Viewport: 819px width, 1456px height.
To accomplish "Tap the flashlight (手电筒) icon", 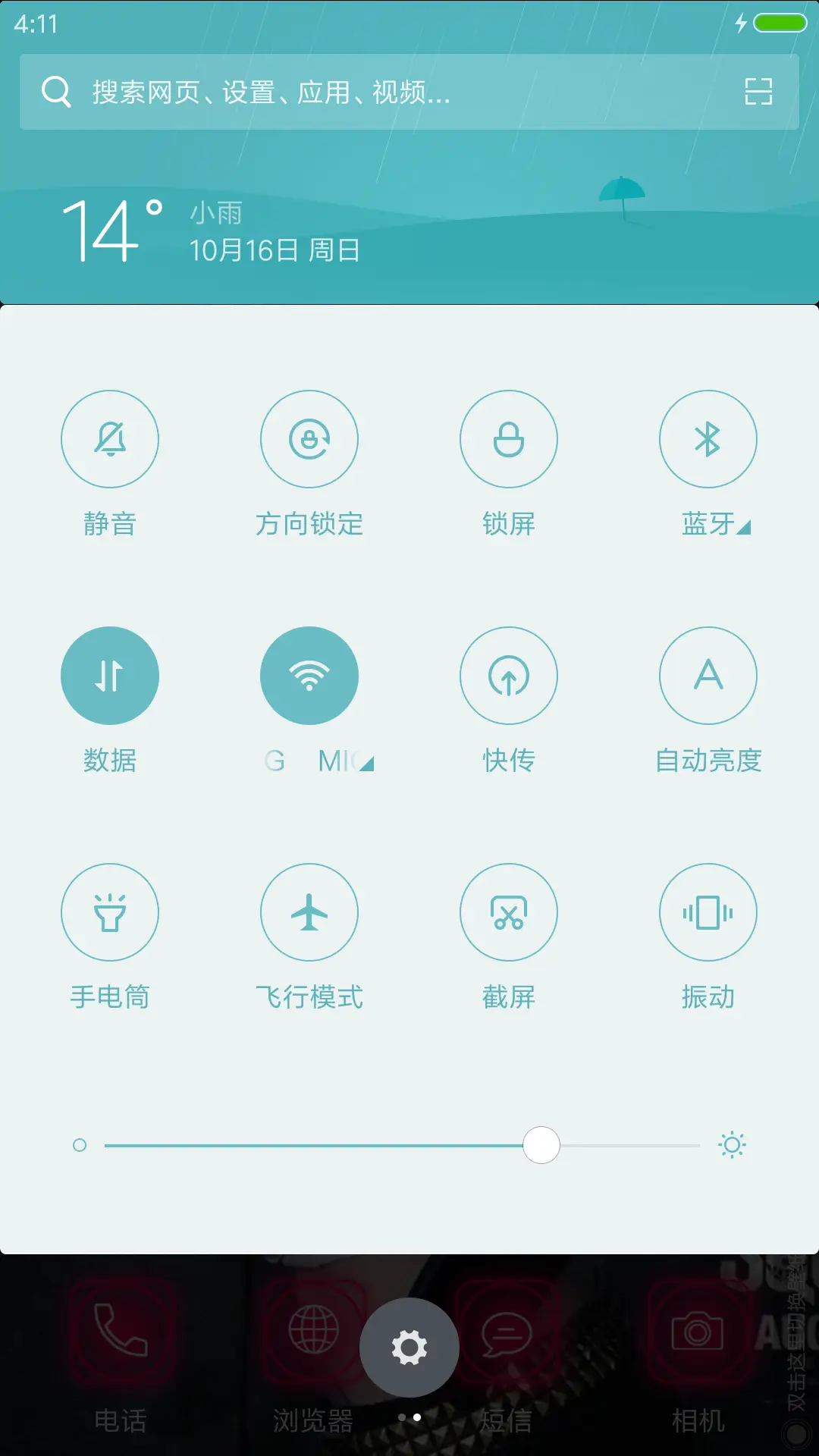I will [110, 912].
